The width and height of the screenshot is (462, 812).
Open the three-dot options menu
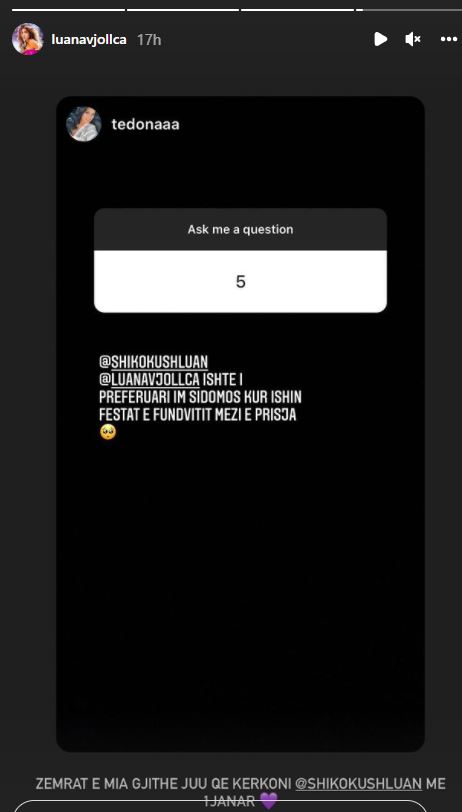(x=449, y=39)
